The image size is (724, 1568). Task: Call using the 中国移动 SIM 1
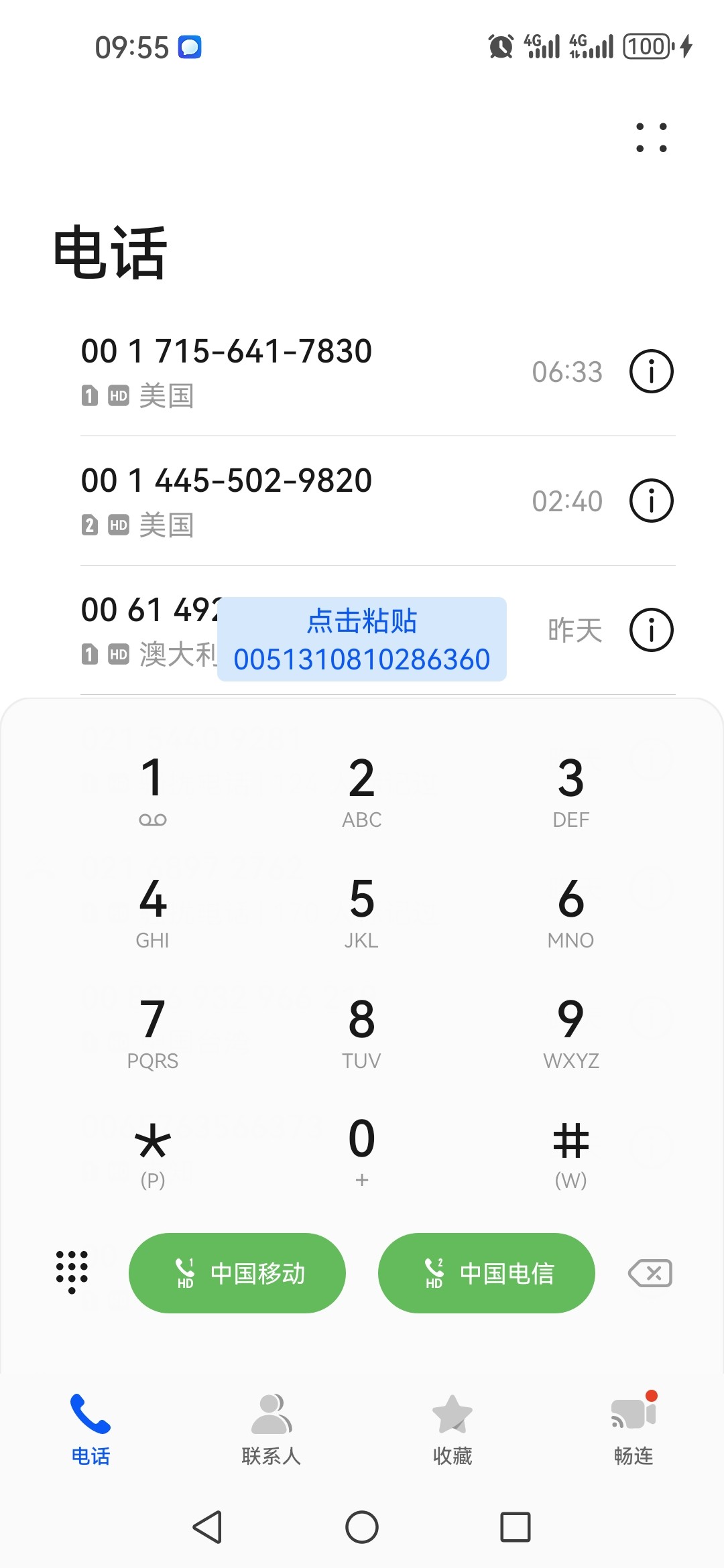point(237,1273)
